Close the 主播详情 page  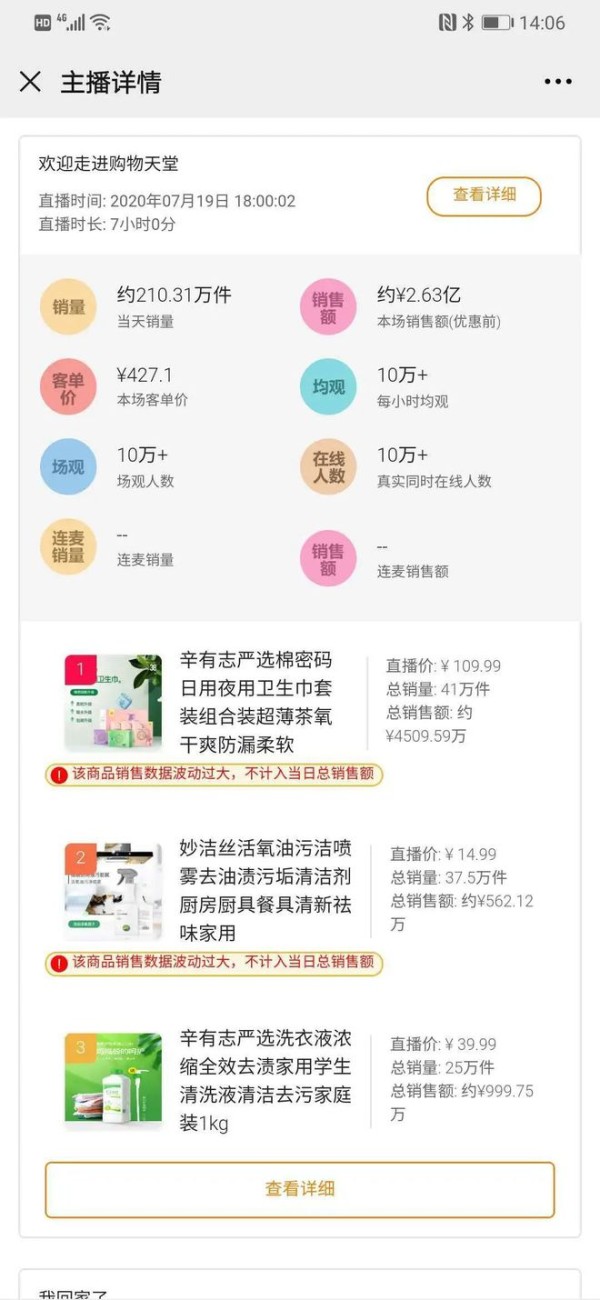31,82
